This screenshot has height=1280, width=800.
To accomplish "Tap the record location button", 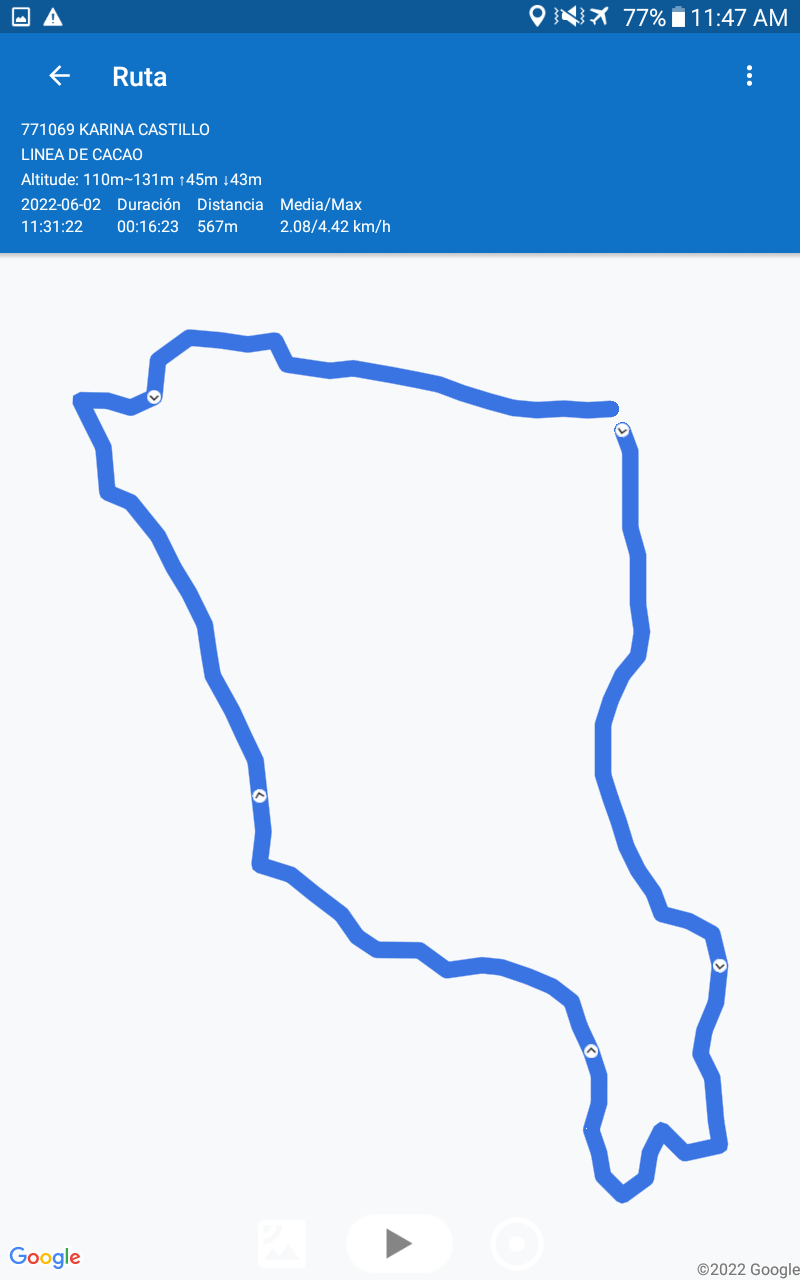I will 517,1245.
